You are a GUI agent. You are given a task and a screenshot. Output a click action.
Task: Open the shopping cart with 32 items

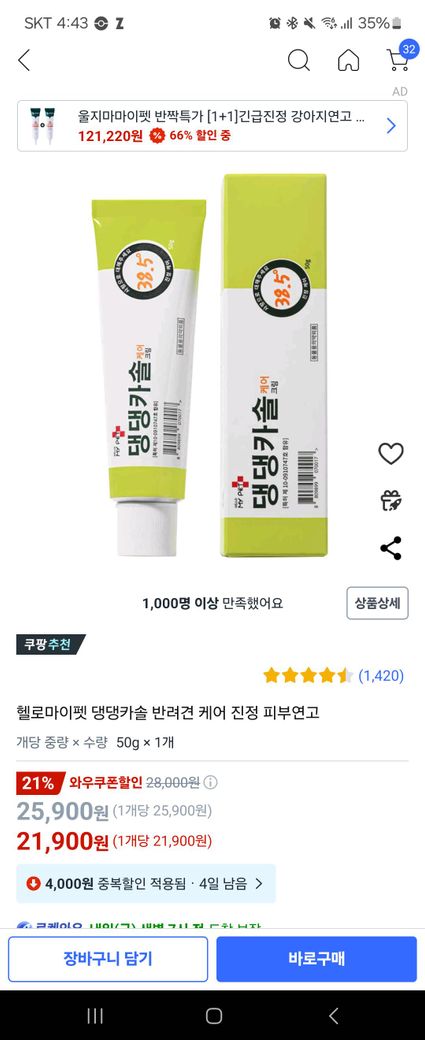(x=400, y=57)
